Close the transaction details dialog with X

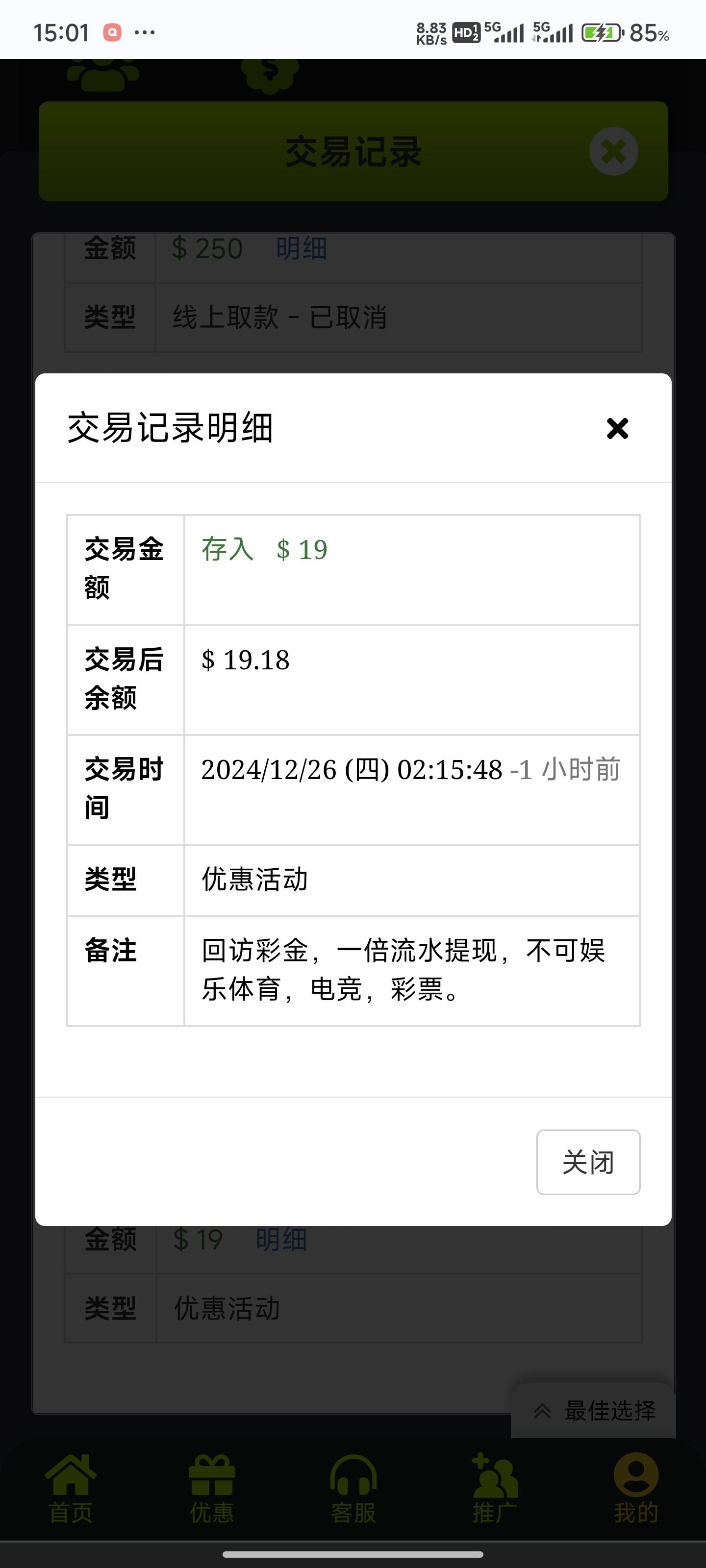[617, 429]
